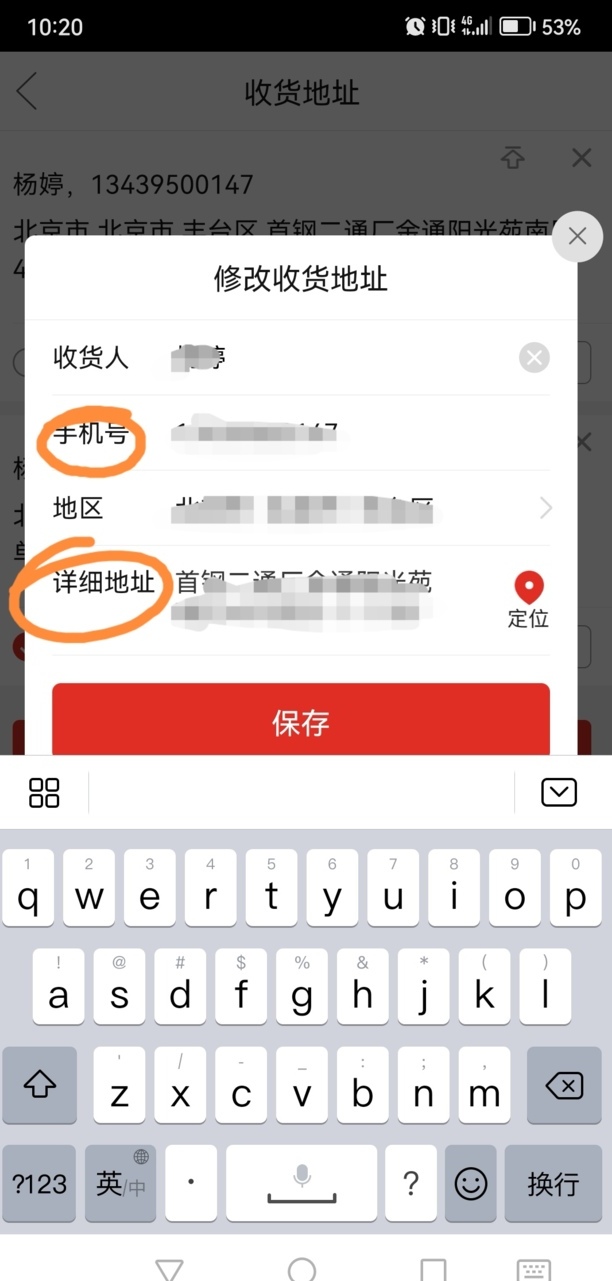Image resolution: width=612 pixels, height=1281 pixels.
Task: Use 定位 to locate the address
Action: coord(528,599)
